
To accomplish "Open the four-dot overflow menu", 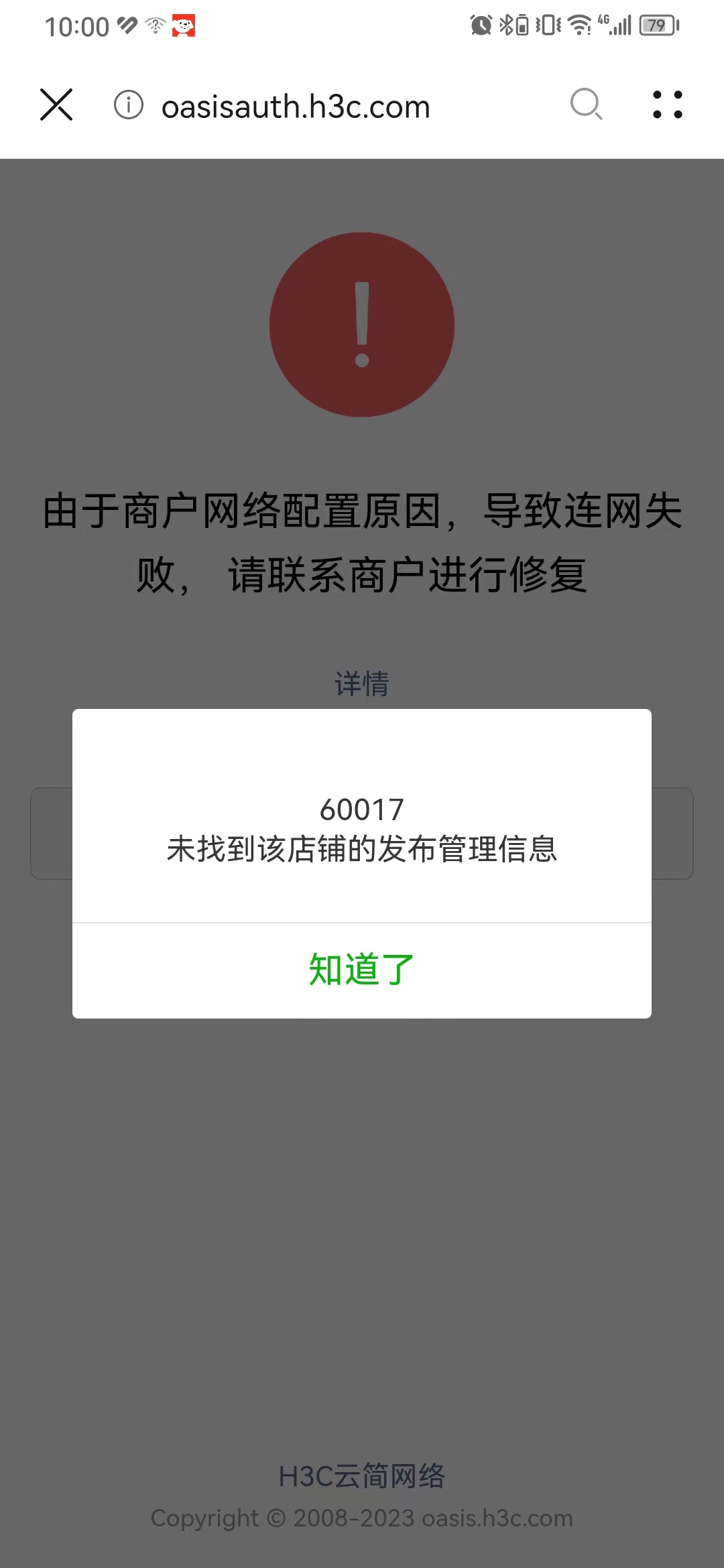I will tap(667, 105).
